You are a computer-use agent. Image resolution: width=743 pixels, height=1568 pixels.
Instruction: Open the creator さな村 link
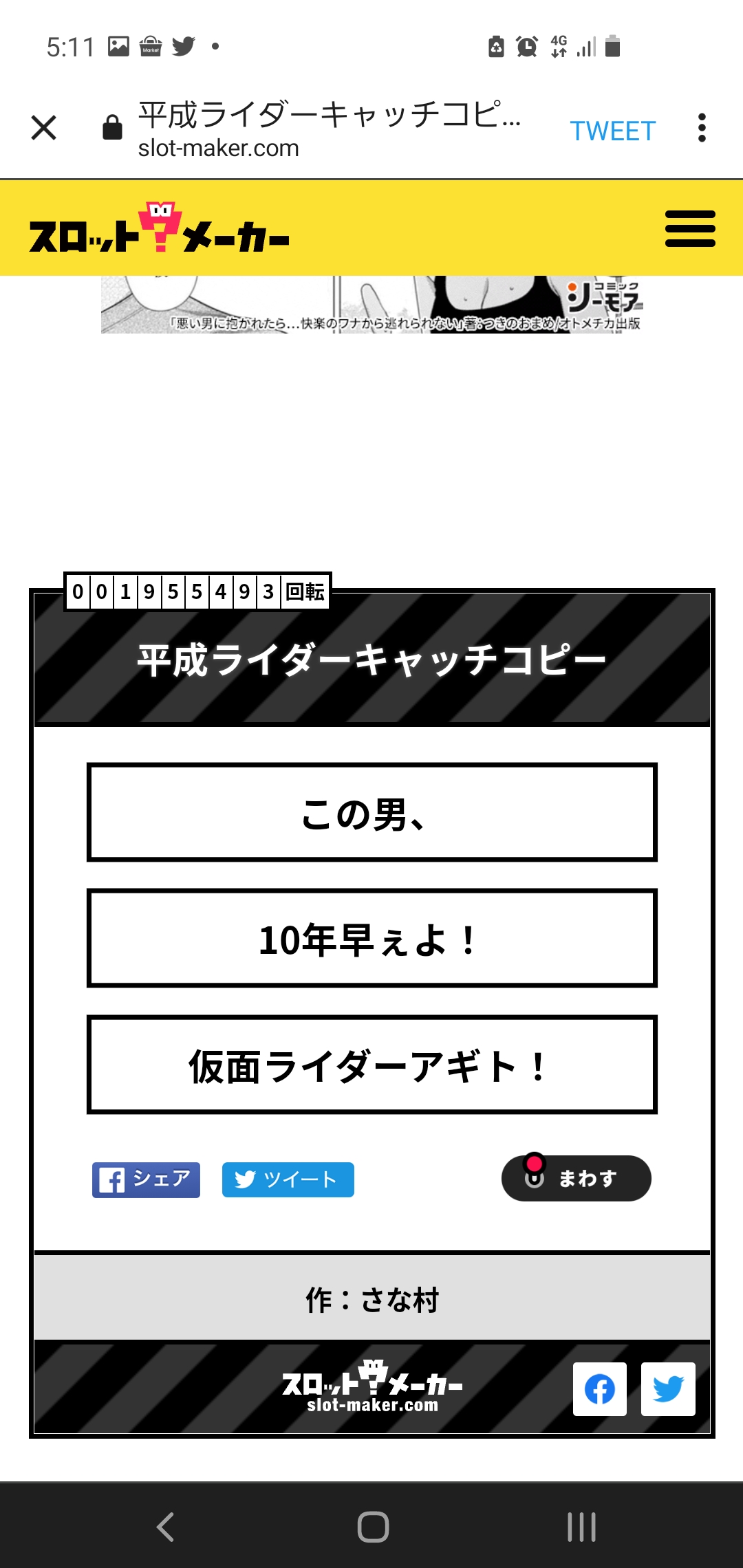coord(400,1300)
